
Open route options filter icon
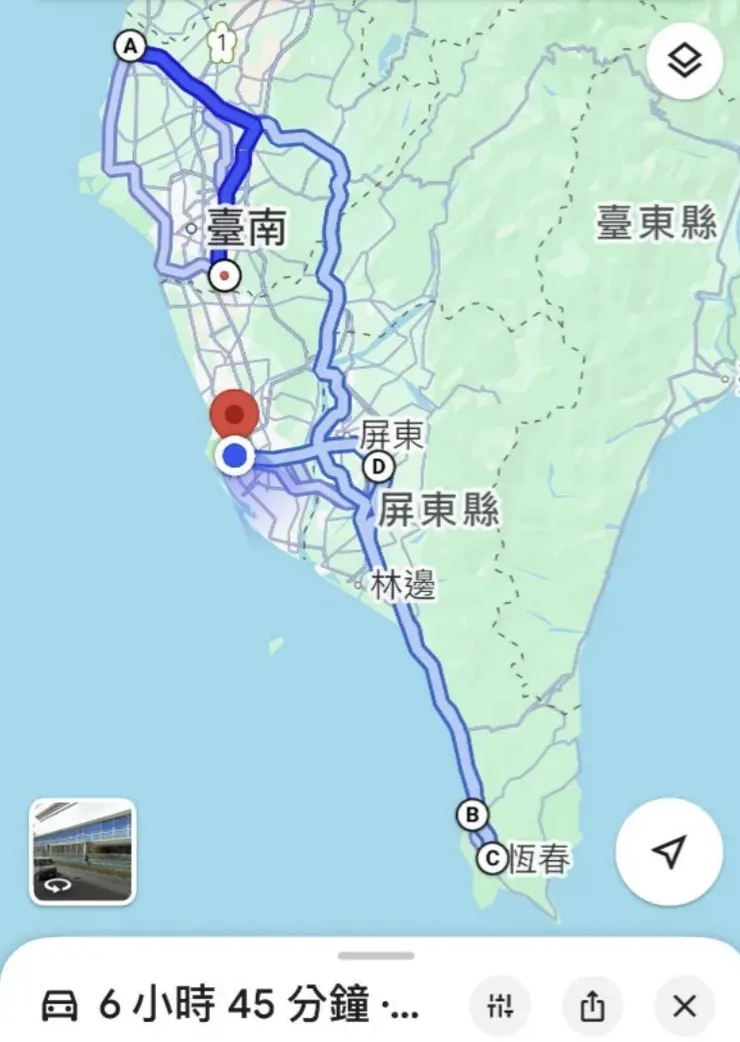click(500, 1006)
